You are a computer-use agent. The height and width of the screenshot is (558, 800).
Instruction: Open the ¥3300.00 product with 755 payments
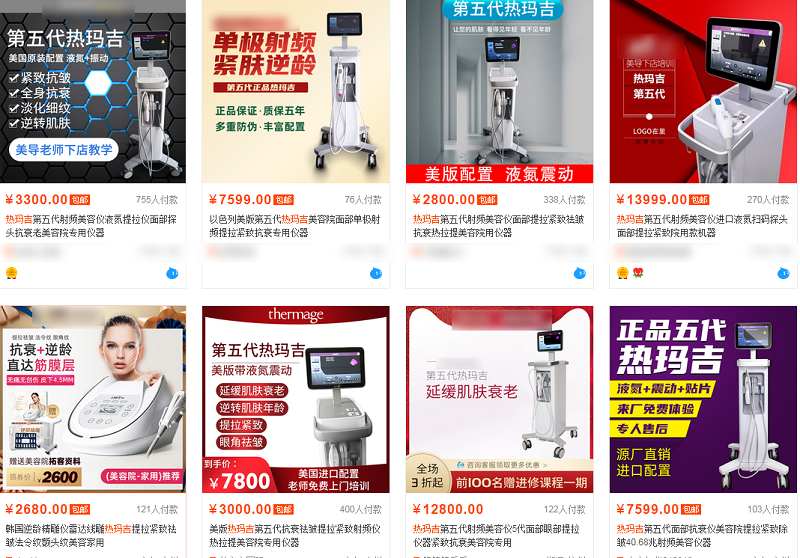[x=93, y=90]
